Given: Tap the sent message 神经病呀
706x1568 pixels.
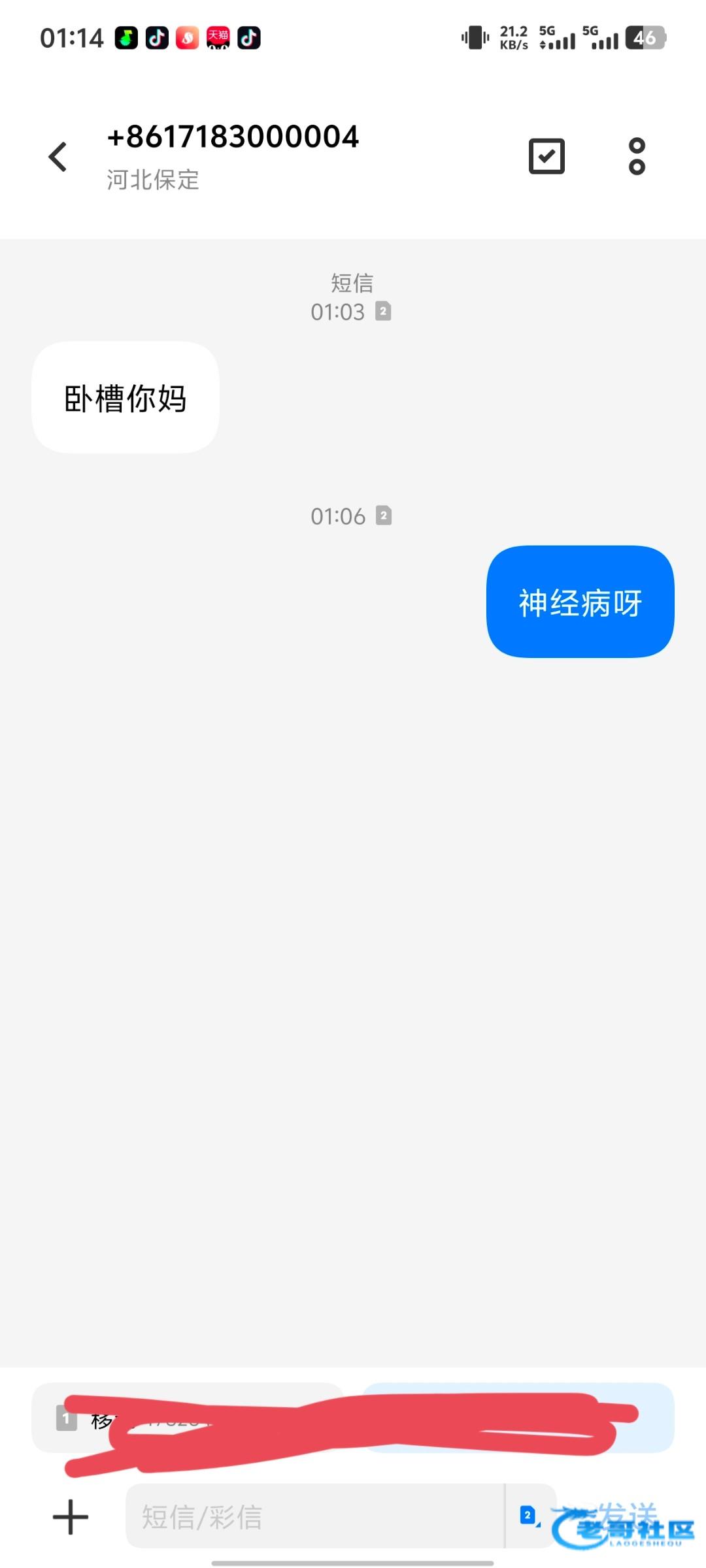Looking at the screenshot, I should [580, 602].
